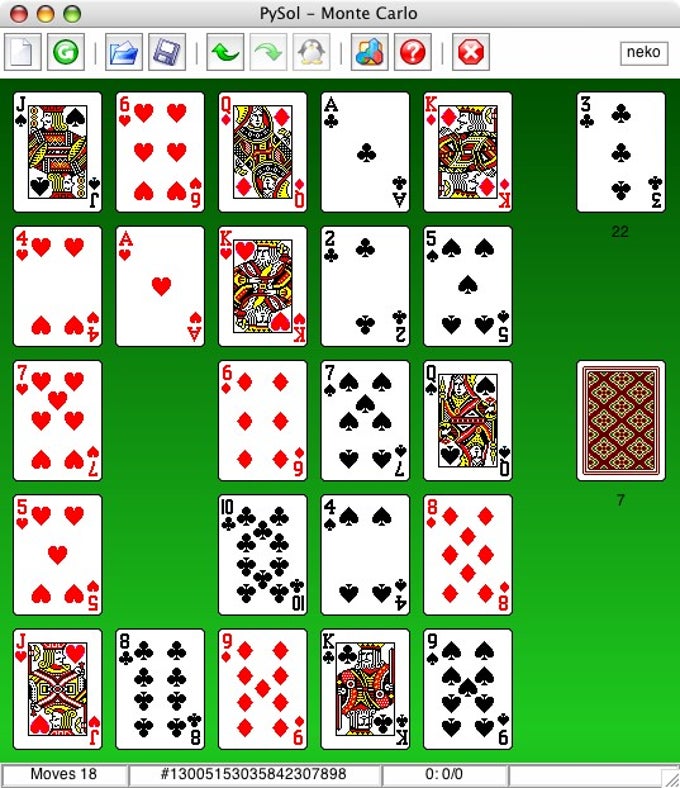This screenshot has width=680, height=788.
Task: Open the help question mark
Action: pyautogui.click(x=412, y=52)
